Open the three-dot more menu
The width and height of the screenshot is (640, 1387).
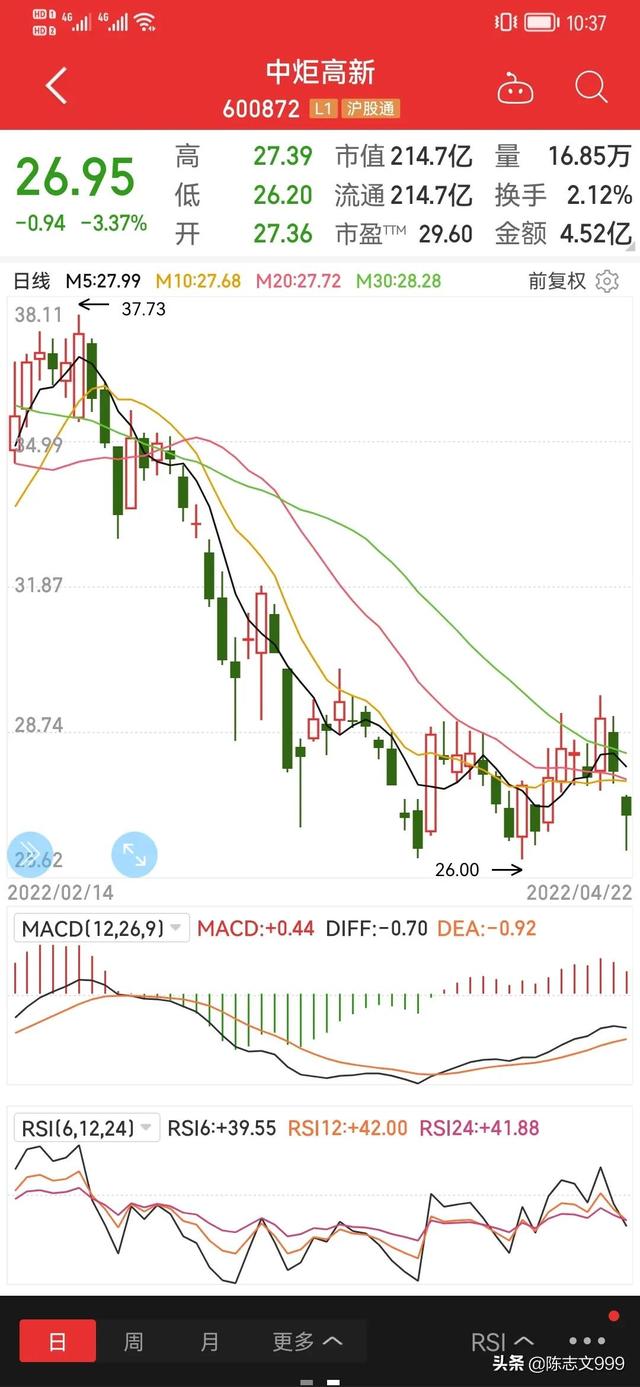point(587,1341)
